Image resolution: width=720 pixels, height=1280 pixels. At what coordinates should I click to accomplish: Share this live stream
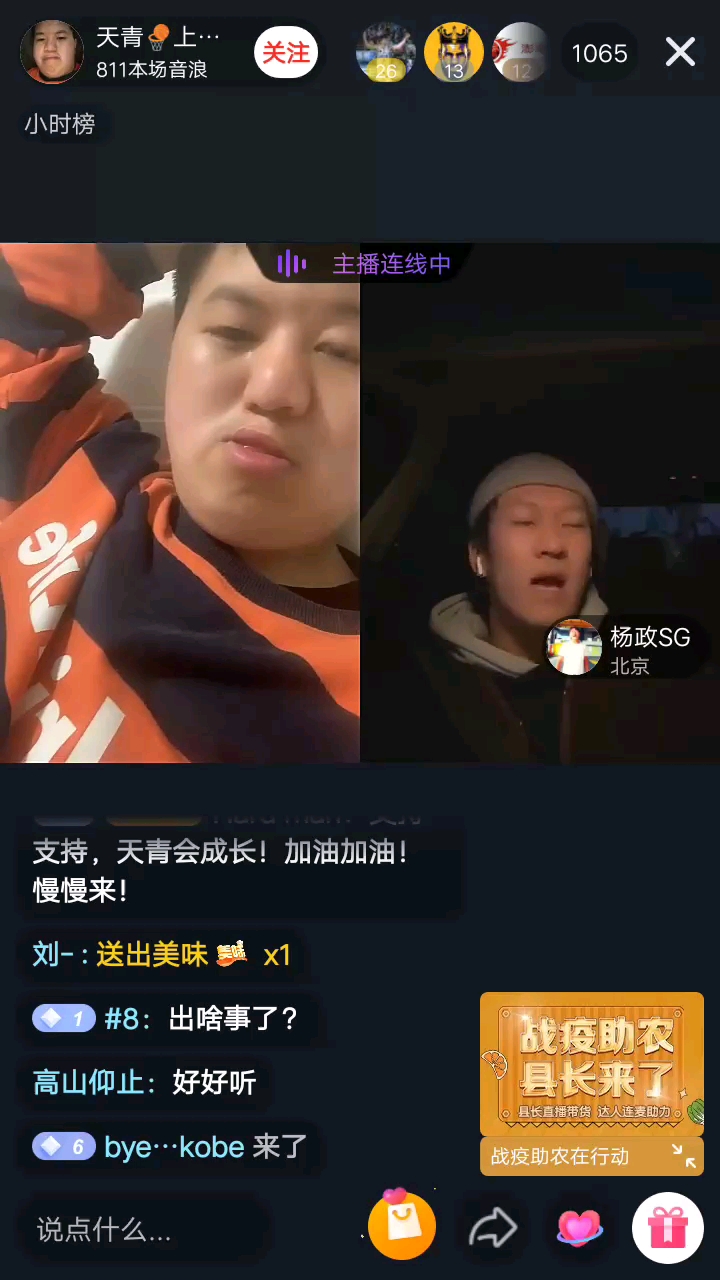point(493,1229)
